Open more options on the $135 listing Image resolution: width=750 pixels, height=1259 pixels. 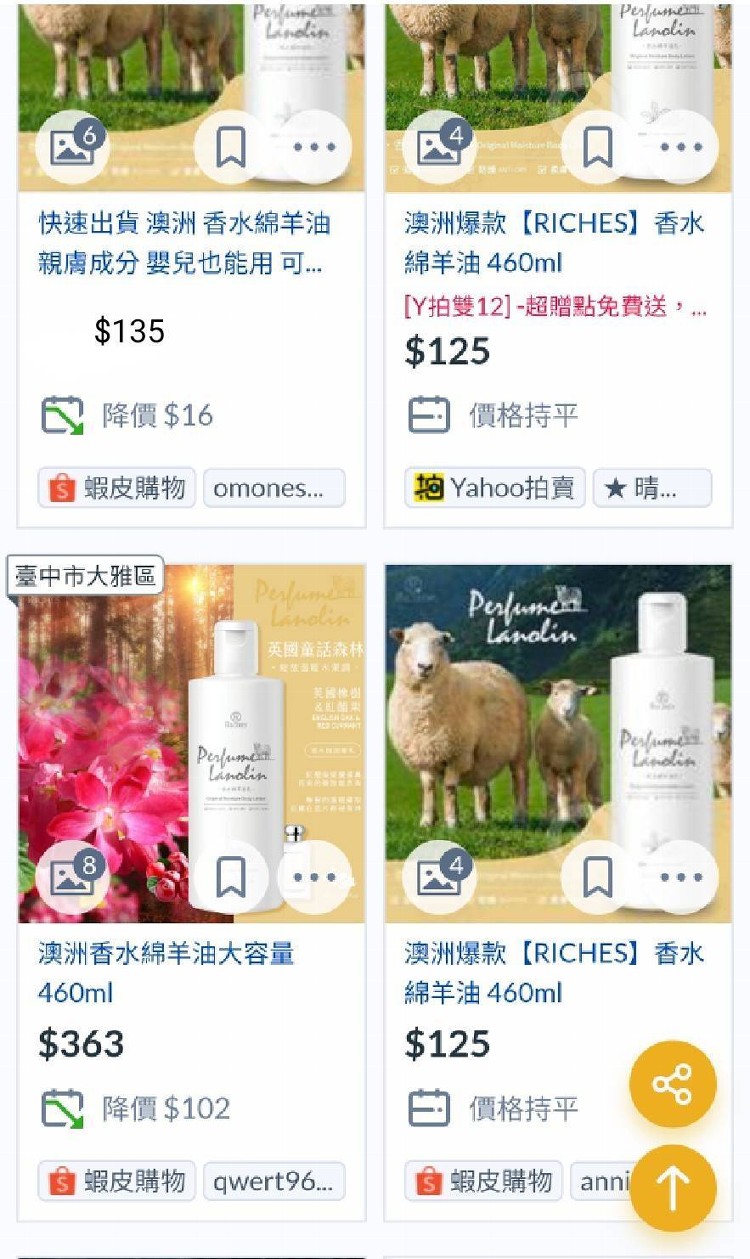tap(315, 148)
